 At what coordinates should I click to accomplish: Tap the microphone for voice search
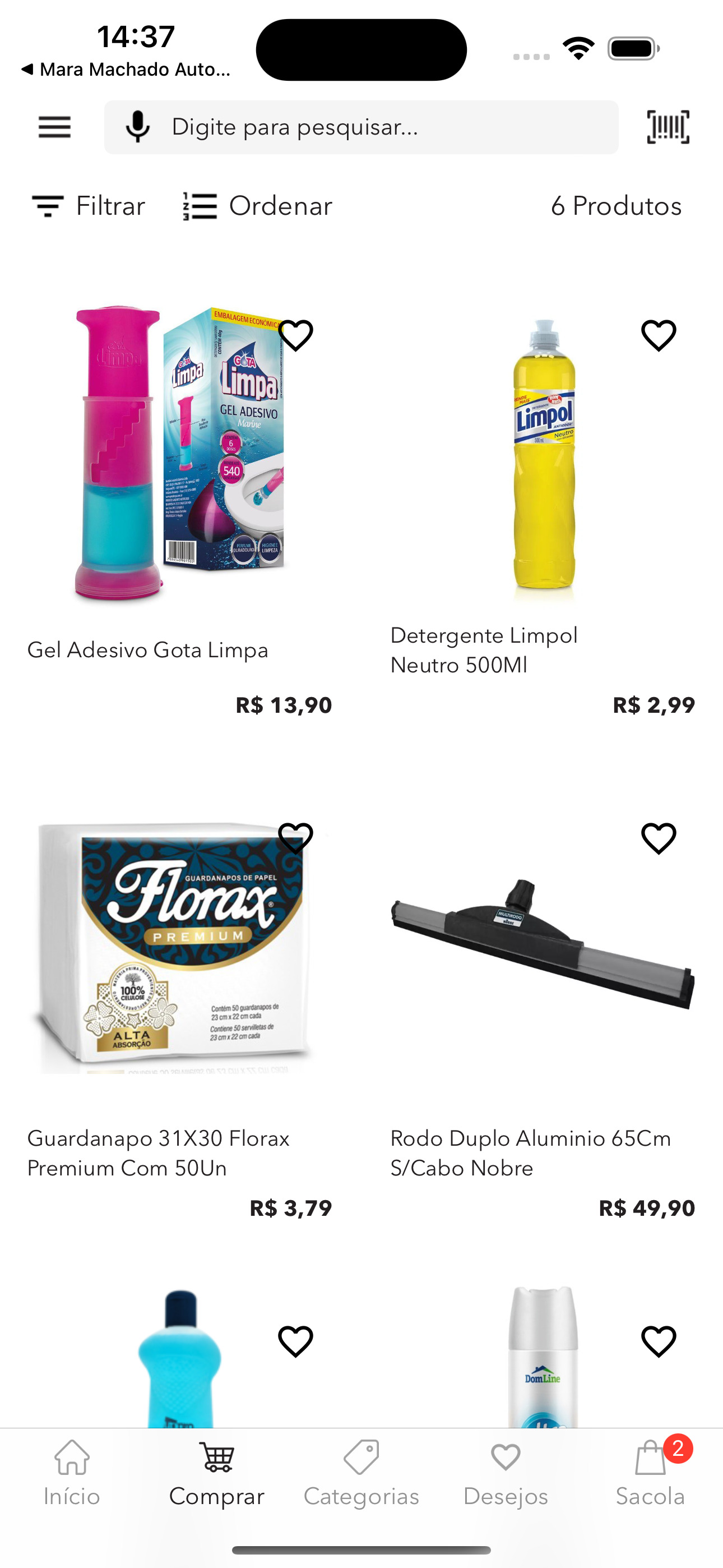coord(137,127)
